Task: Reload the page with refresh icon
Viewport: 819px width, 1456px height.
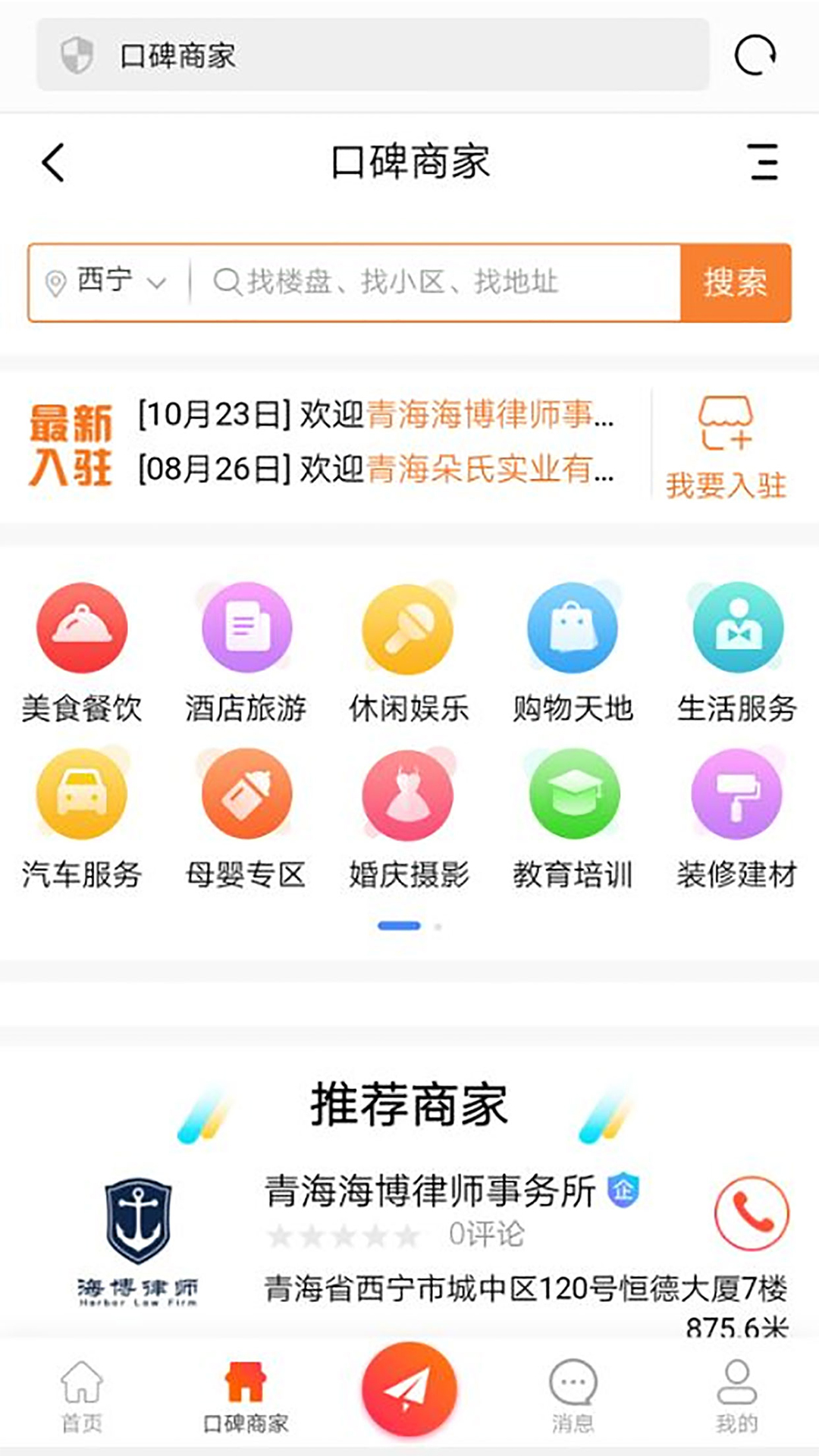Action: (x=755, y=55)
